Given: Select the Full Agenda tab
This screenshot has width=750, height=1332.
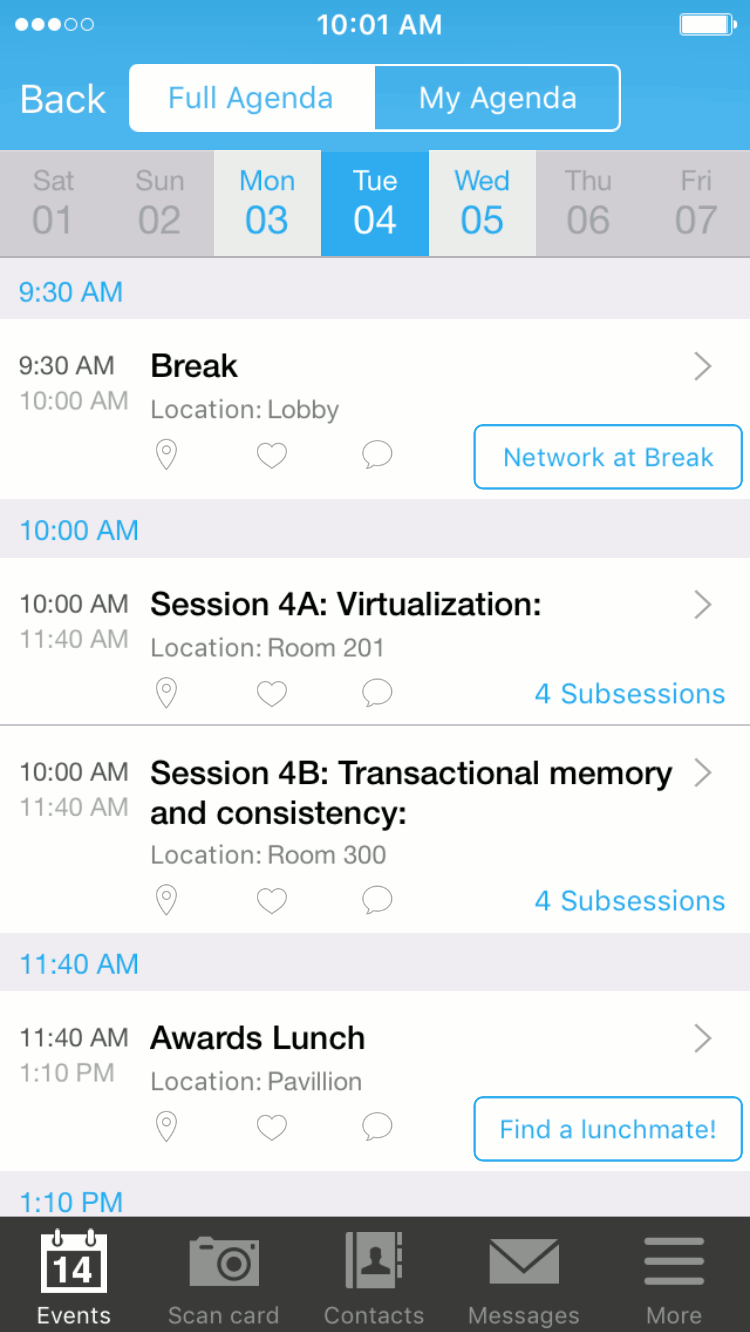Looking at the screenshot, I should click(x=251, y=98).
